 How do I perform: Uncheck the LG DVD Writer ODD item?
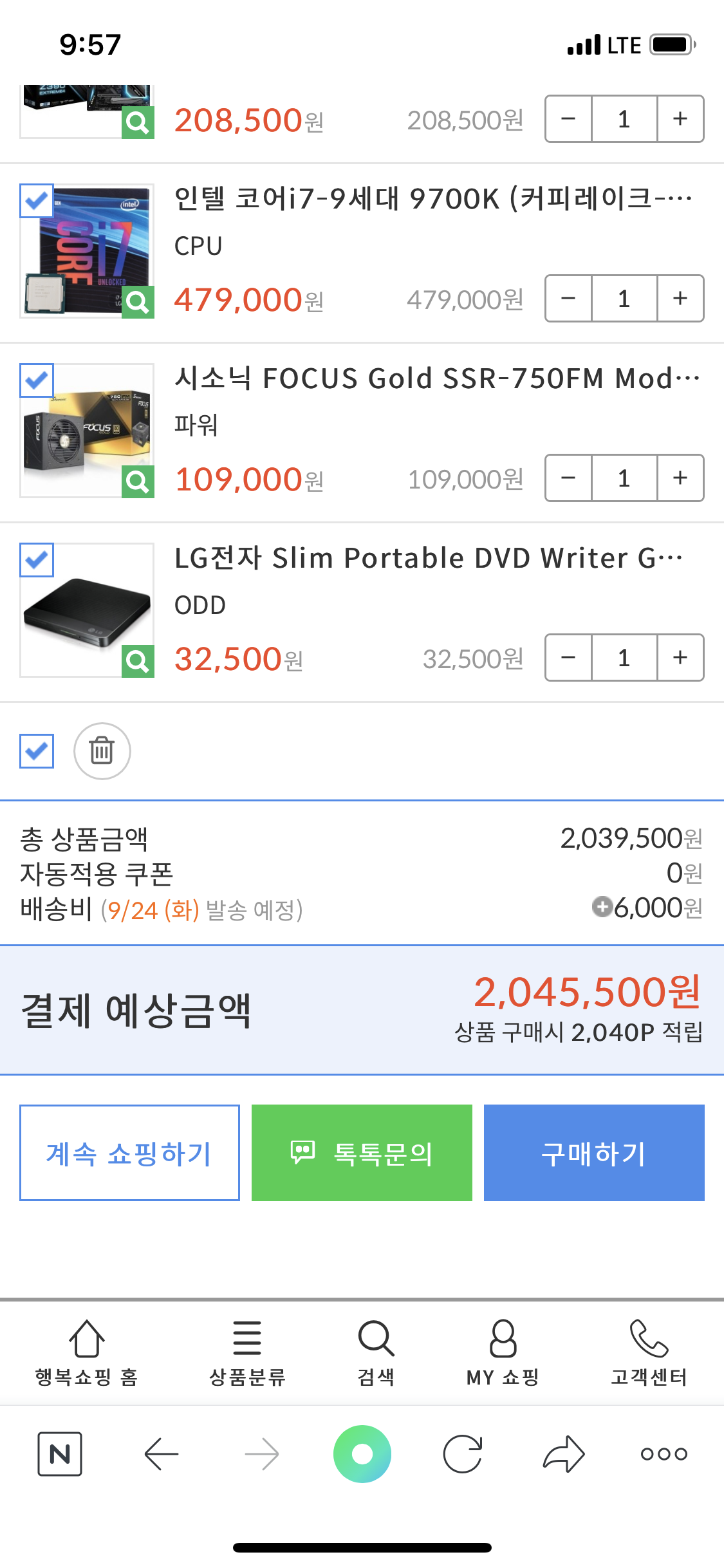(x=37, y=560)
